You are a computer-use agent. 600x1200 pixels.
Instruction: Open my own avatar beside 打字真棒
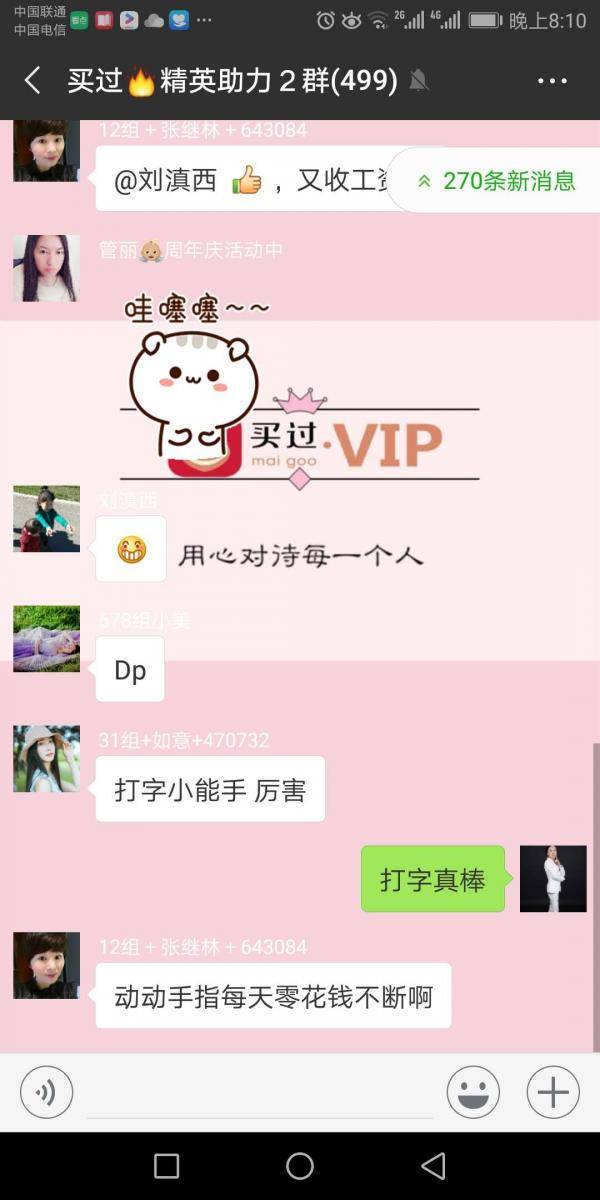coord(553,878)
